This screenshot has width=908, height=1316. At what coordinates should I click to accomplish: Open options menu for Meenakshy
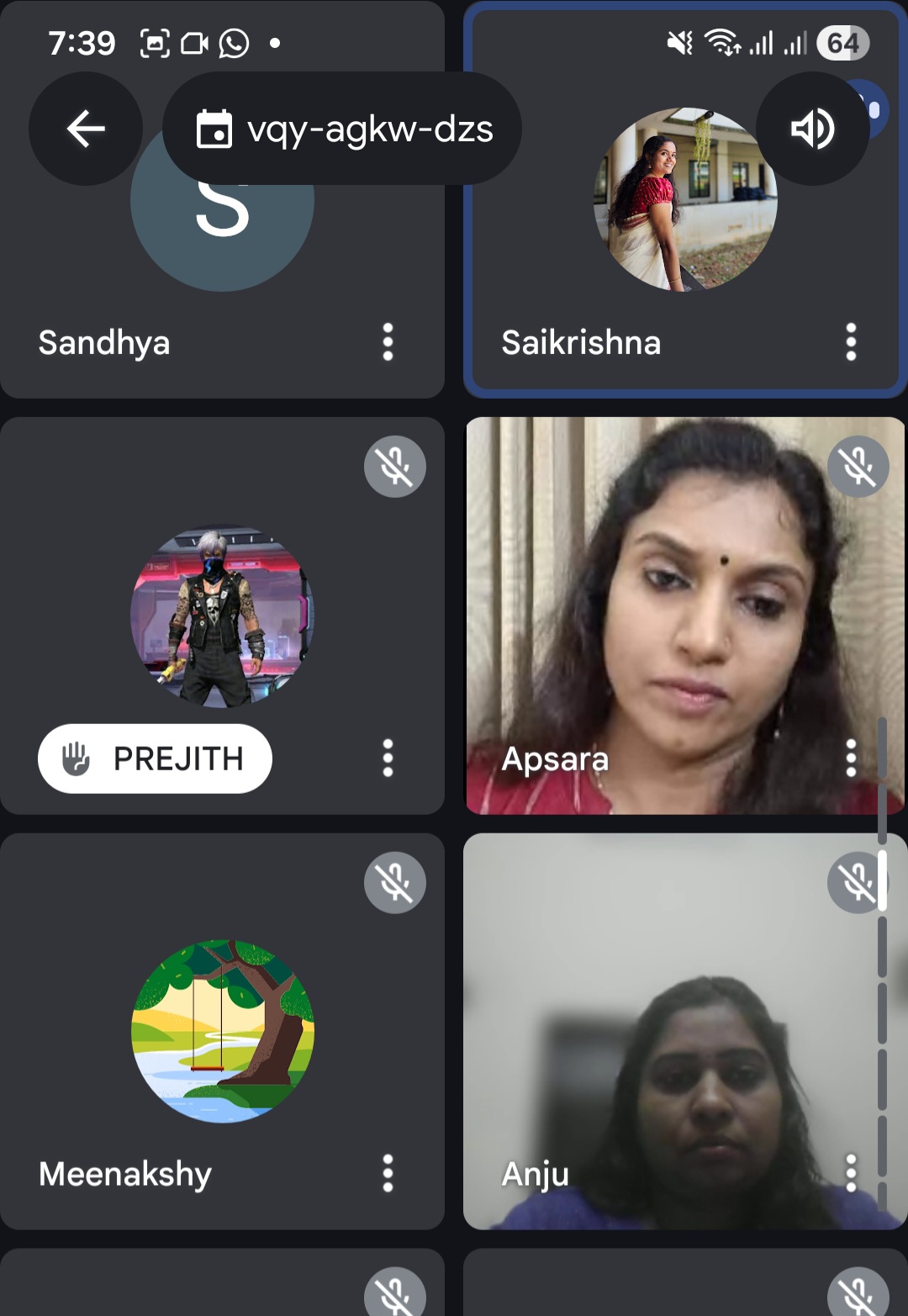[x=388, y=1173]
